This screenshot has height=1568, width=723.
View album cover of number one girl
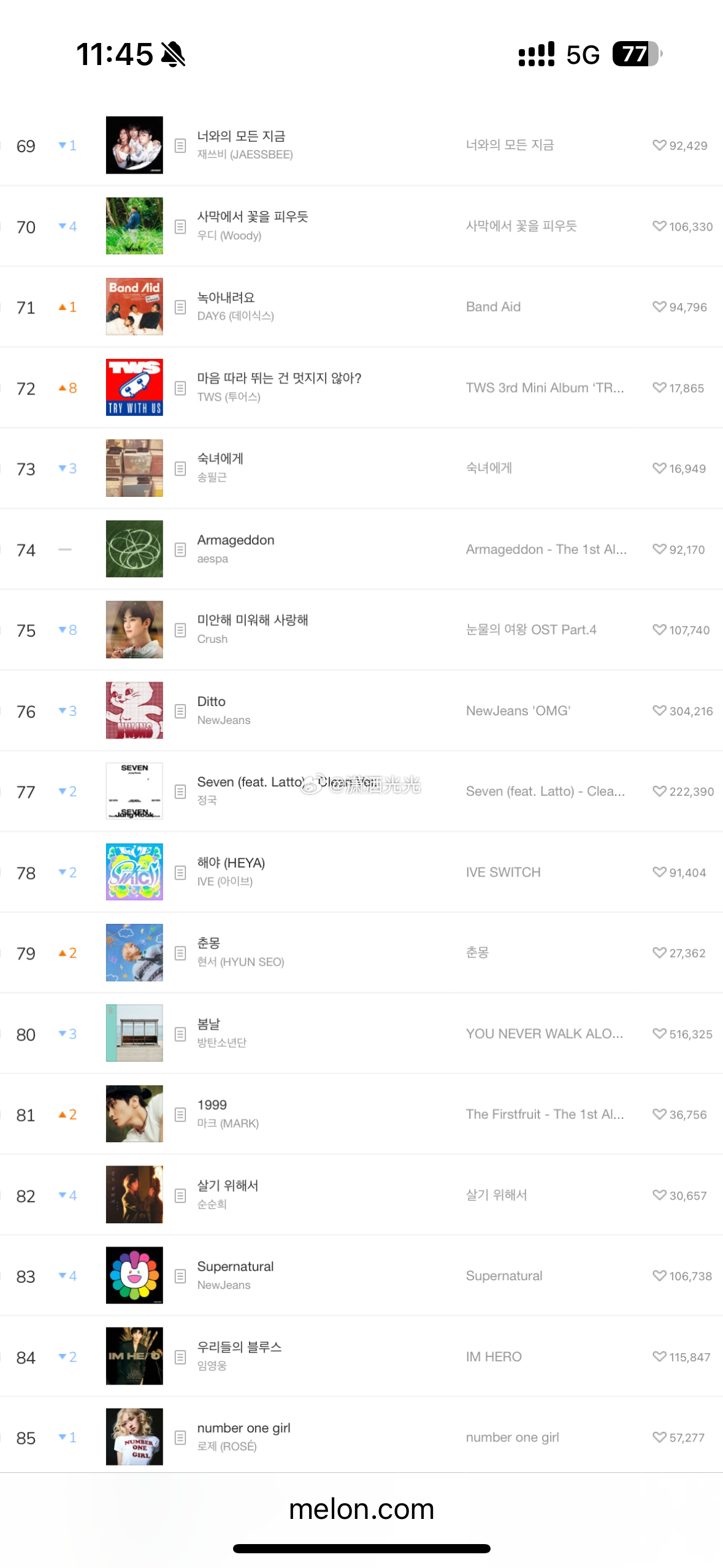tap(134, 1437)
